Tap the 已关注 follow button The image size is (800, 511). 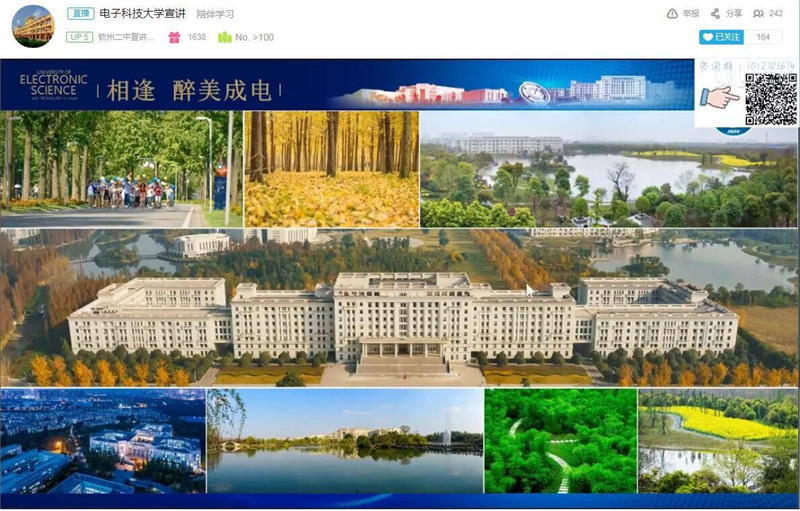tap(720, 37)
